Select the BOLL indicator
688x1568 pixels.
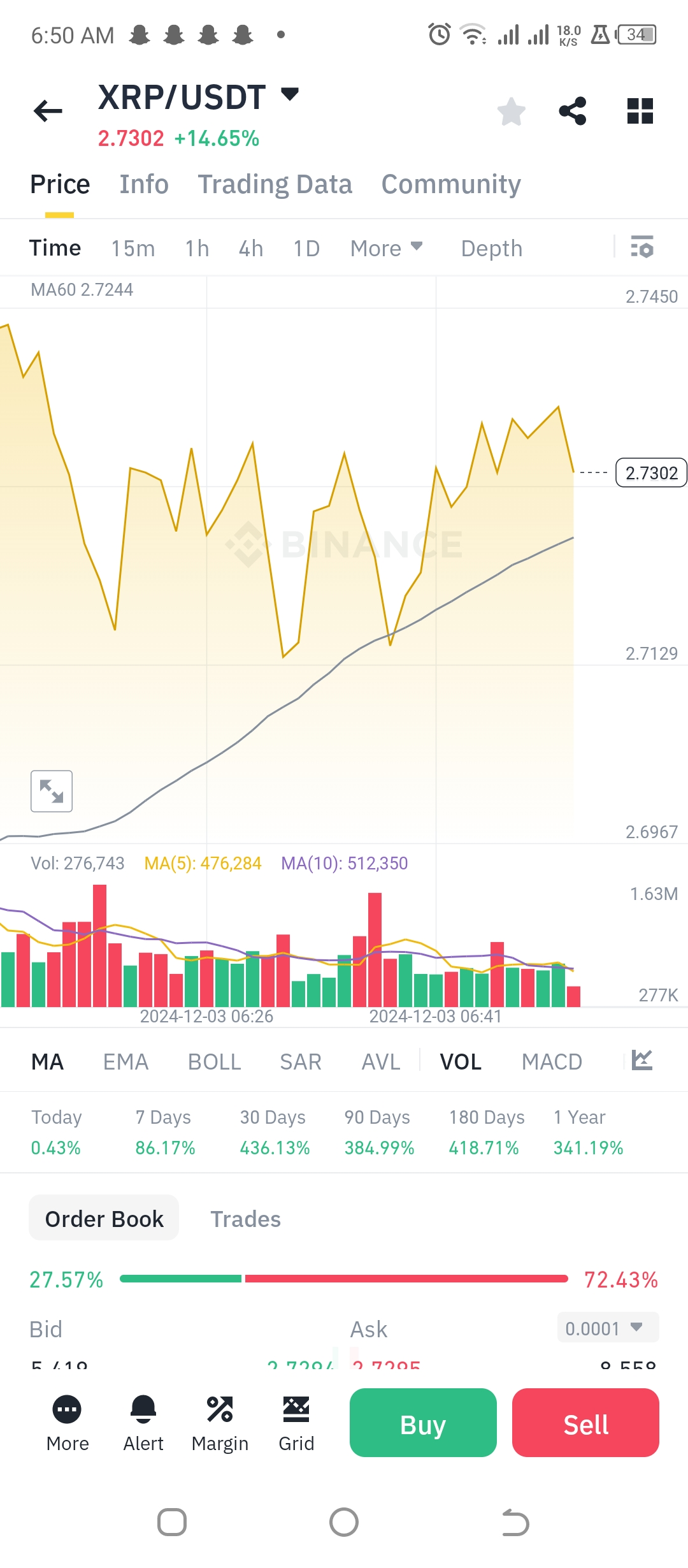[x=214, y=1062]
